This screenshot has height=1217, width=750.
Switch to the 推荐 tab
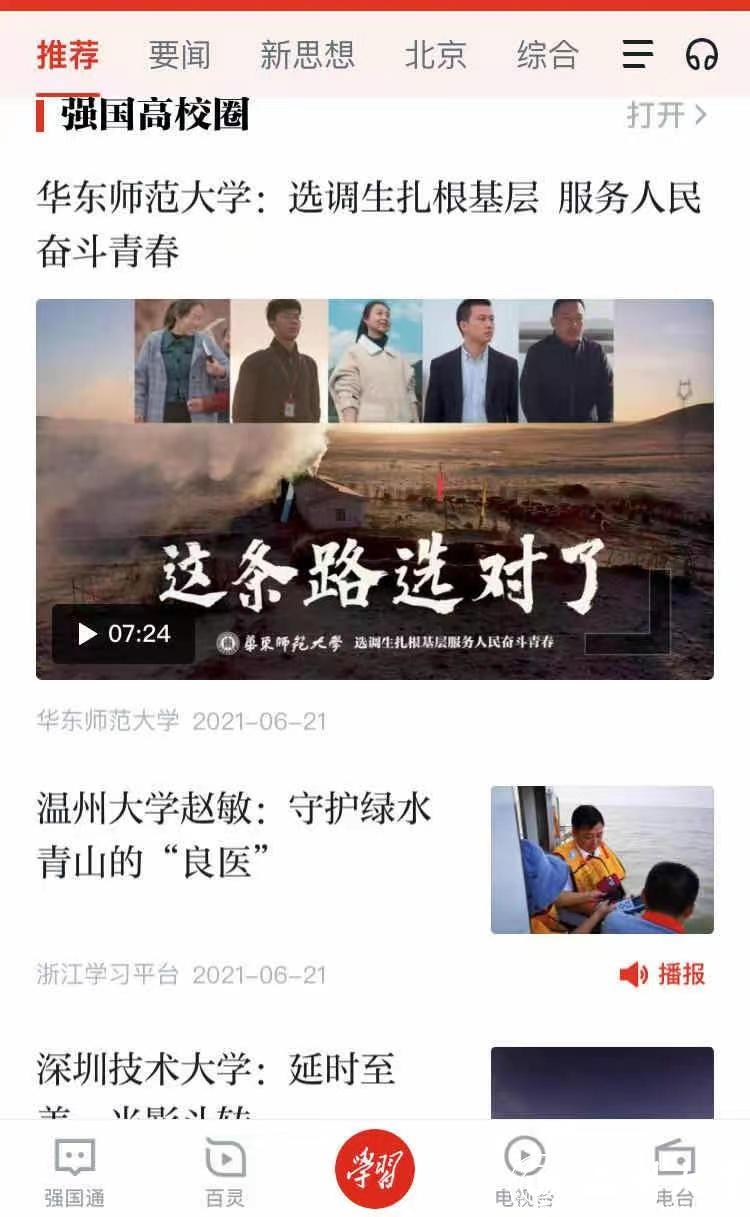point(68,54)
